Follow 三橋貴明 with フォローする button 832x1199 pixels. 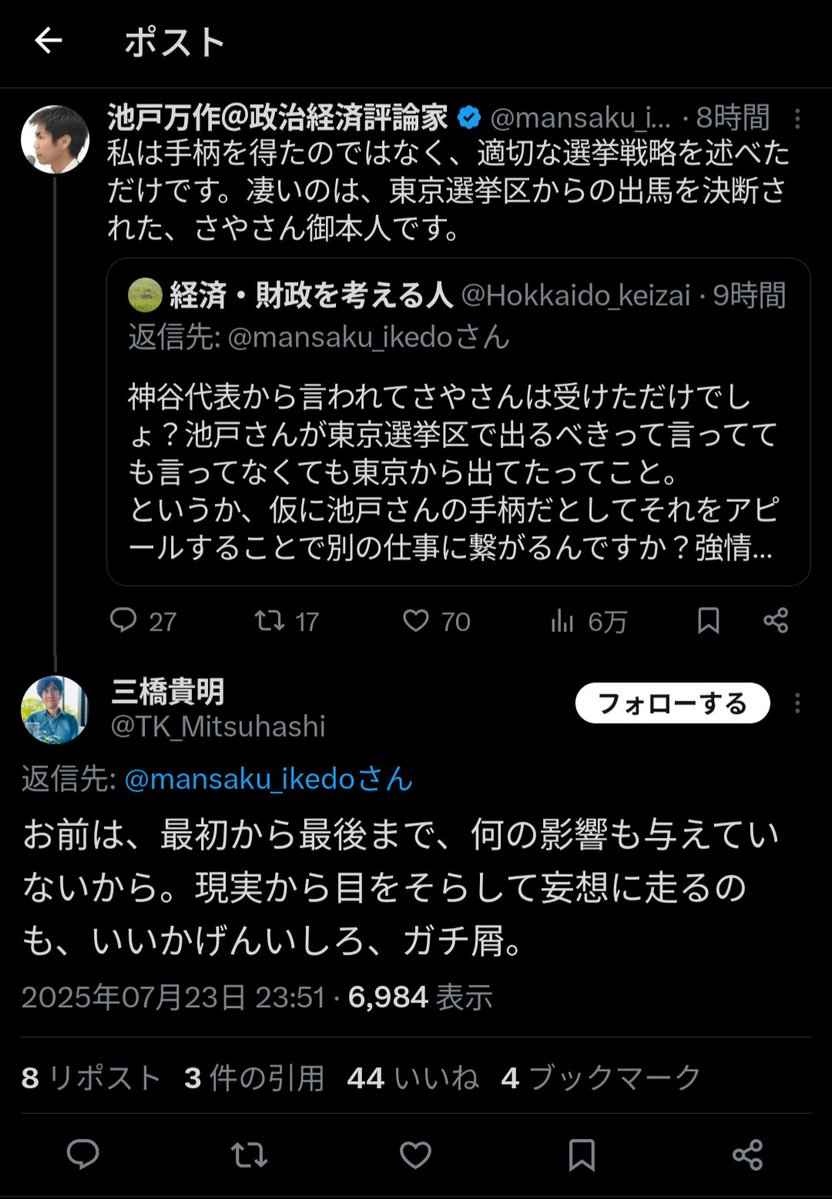[x=672, y=703]
